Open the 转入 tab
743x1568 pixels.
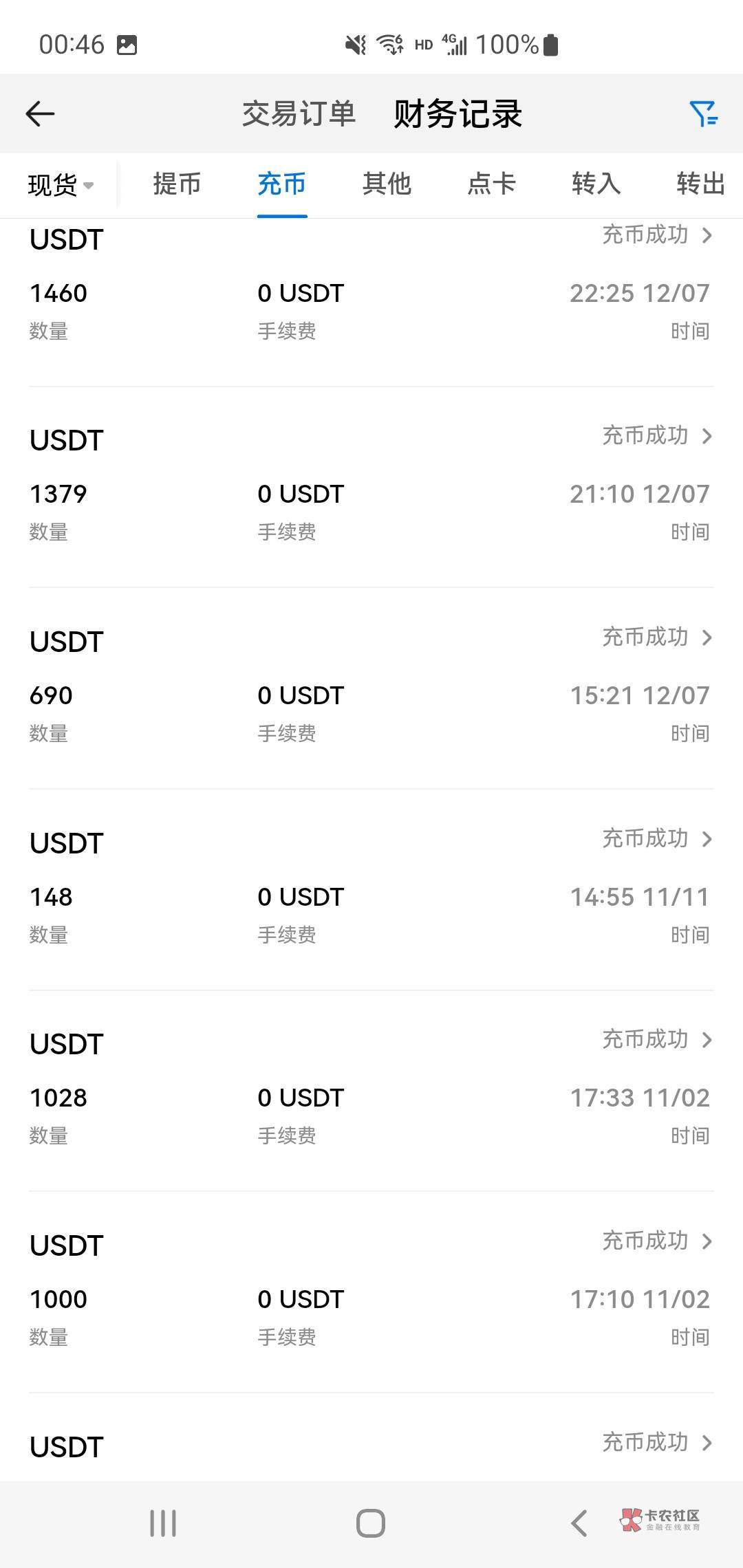pyautogui.click(x=596, y=184)
